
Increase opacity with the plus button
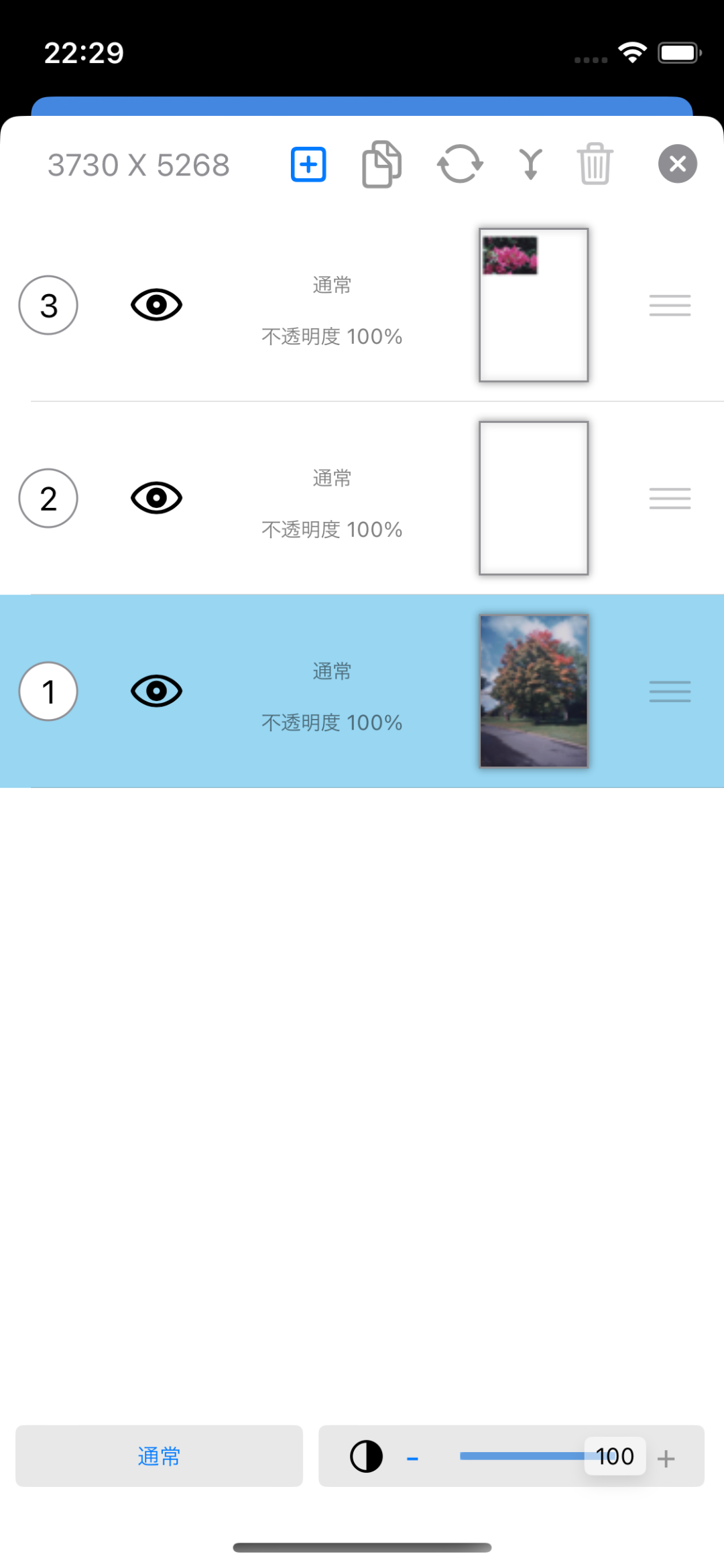tap(666, 1458)
